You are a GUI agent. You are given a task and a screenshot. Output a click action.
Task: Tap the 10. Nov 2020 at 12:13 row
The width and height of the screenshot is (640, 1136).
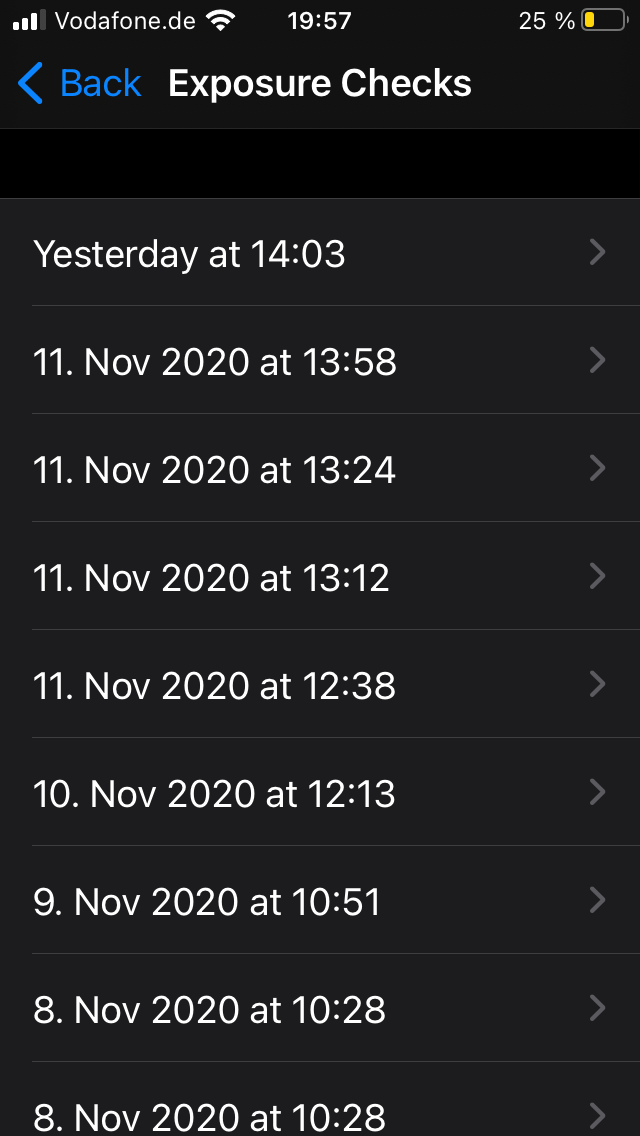click(320, 793)
